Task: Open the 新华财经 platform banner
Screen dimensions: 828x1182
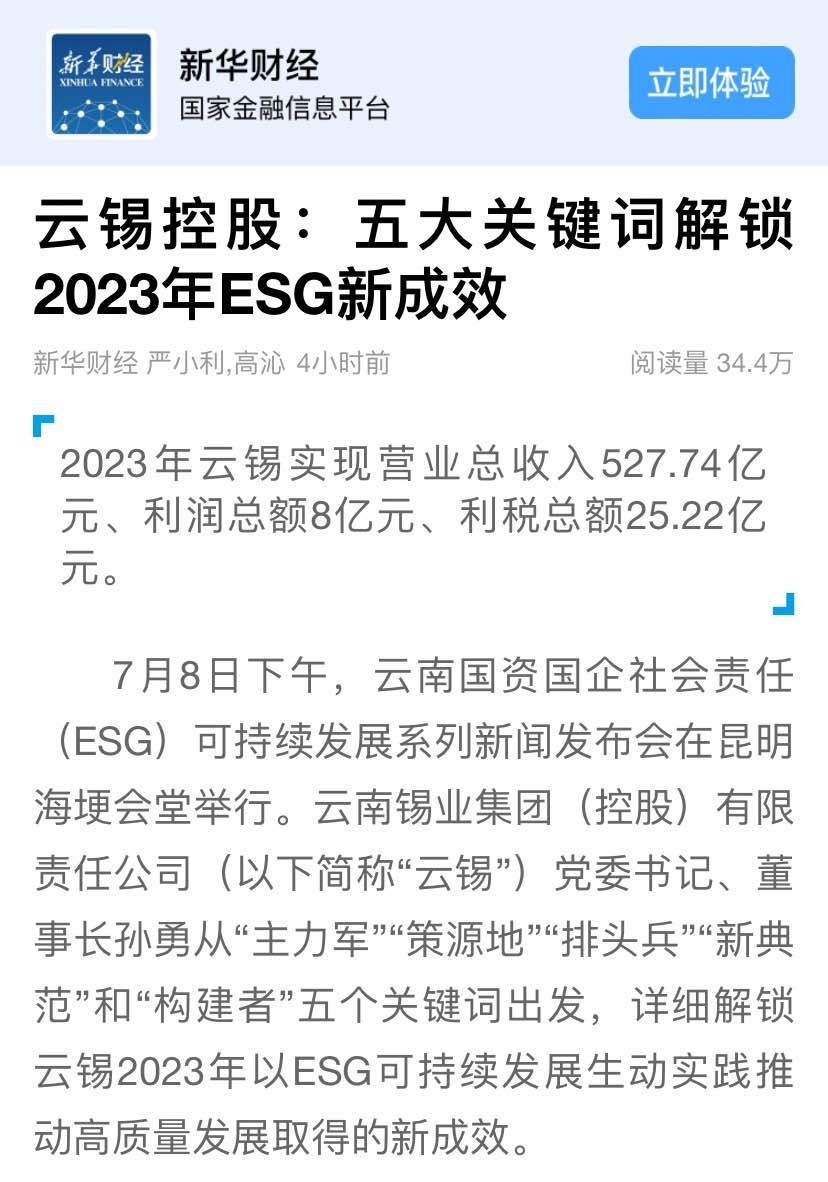Action: [282, 84]
